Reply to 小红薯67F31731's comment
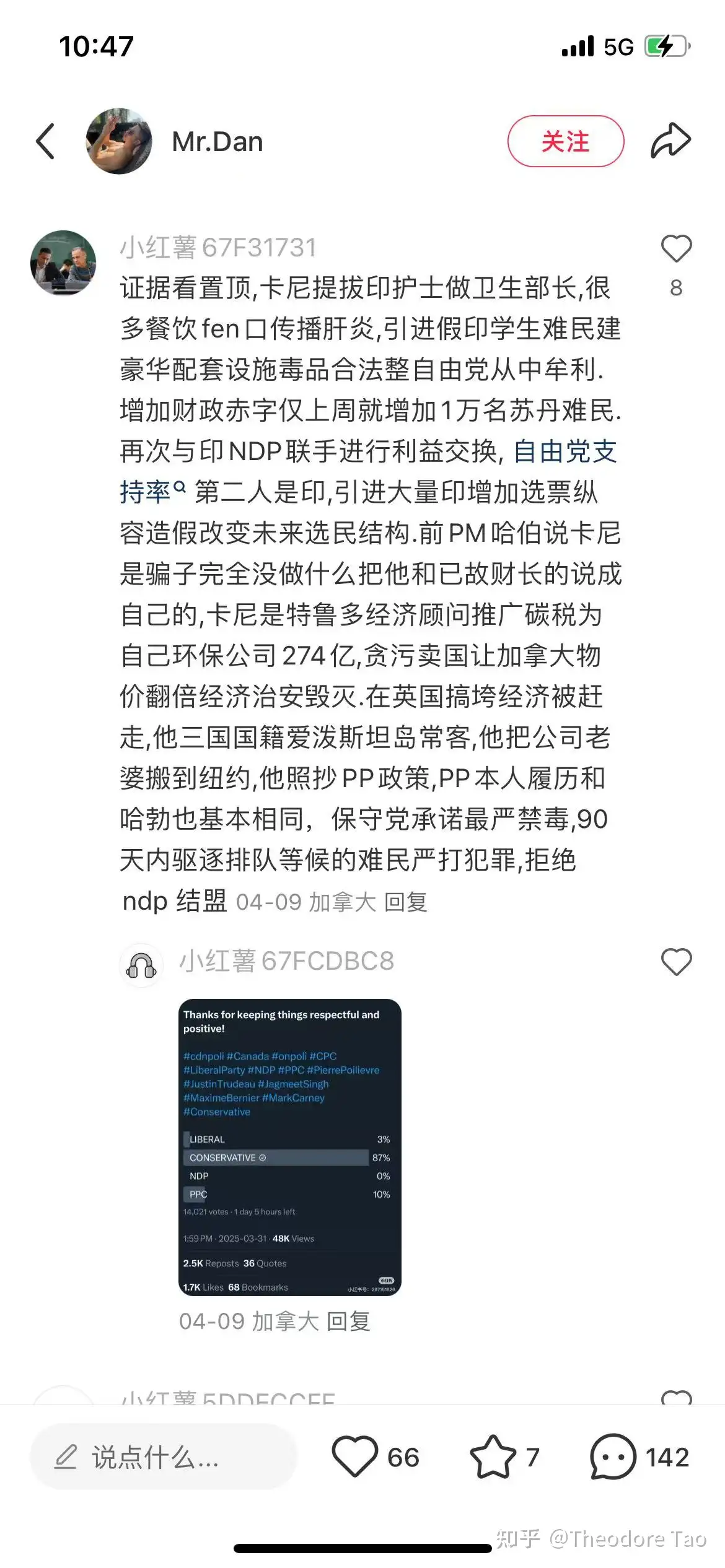Image resolution: width=725 pixels, height=1568 pixels. [406, 902]
